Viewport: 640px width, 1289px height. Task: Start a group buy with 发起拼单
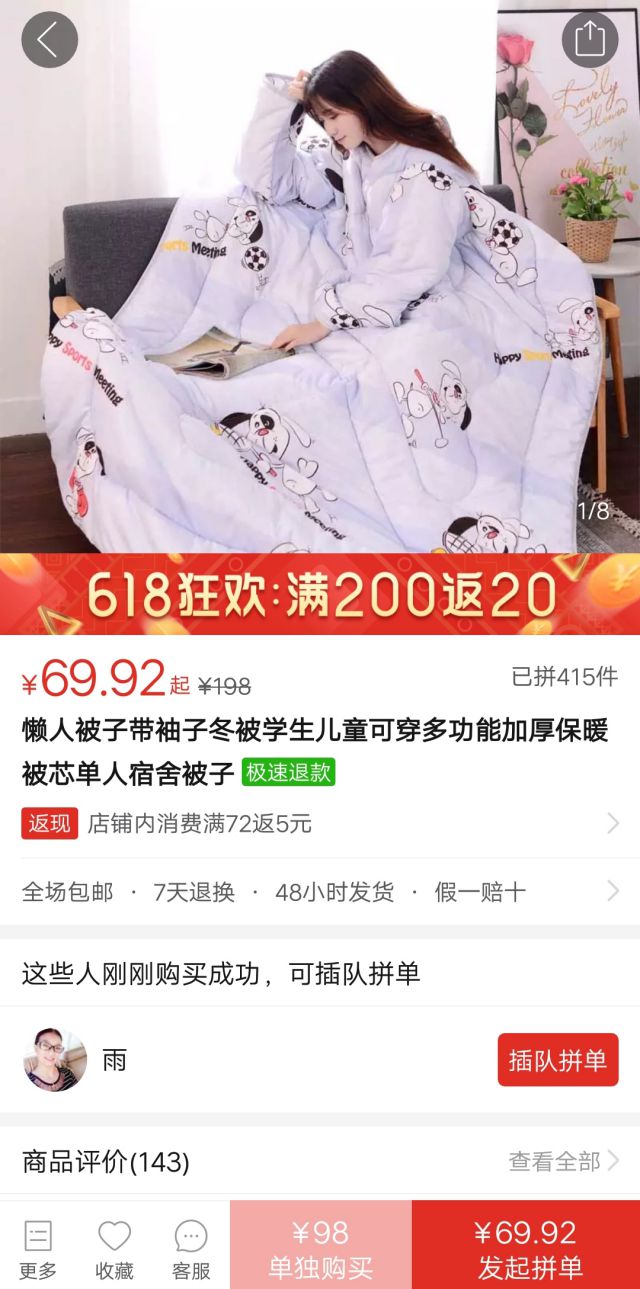[526, 1248]
